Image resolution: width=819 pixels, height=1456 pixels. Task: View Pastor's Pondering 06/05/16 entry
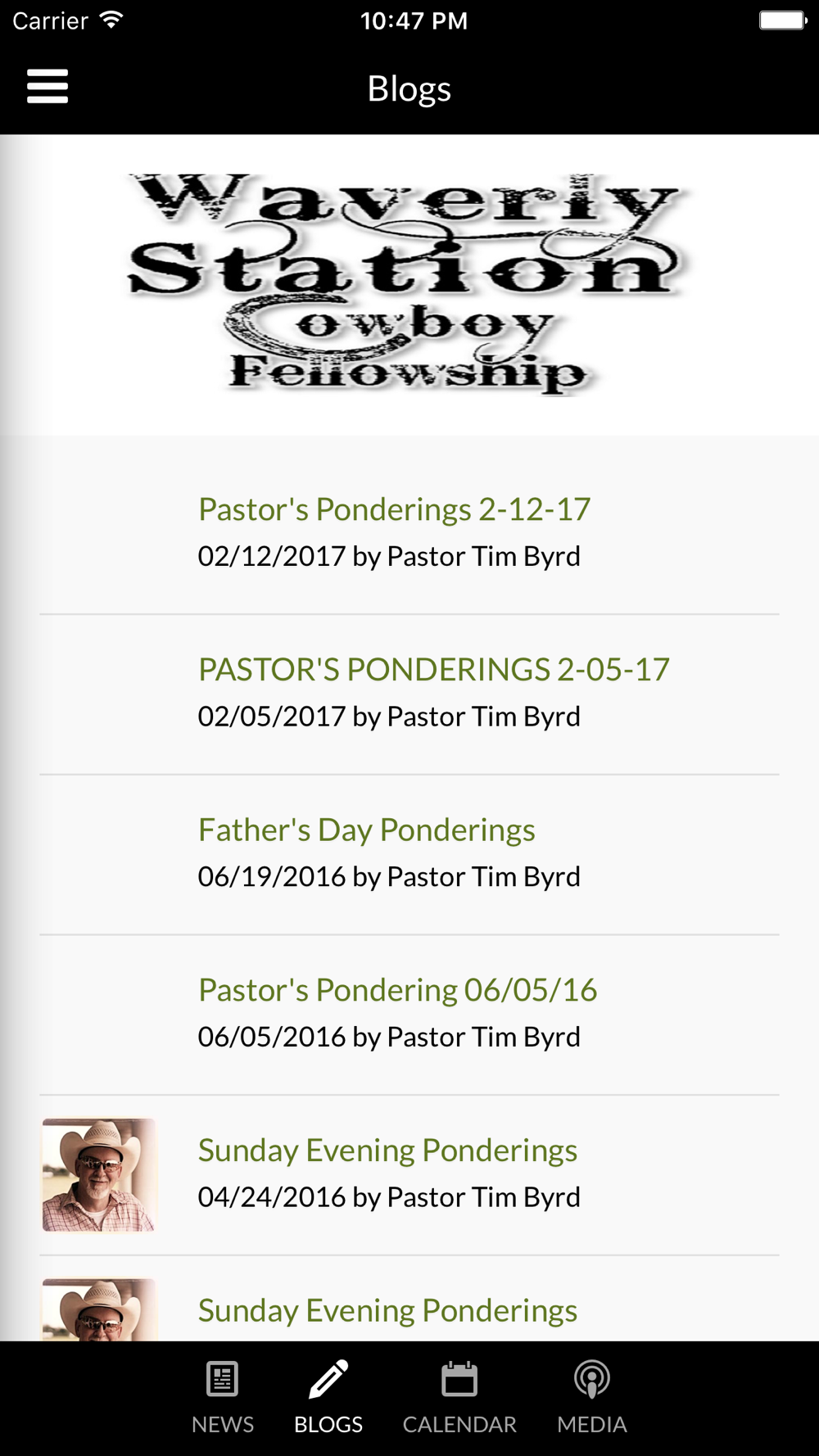(409, 1015)
